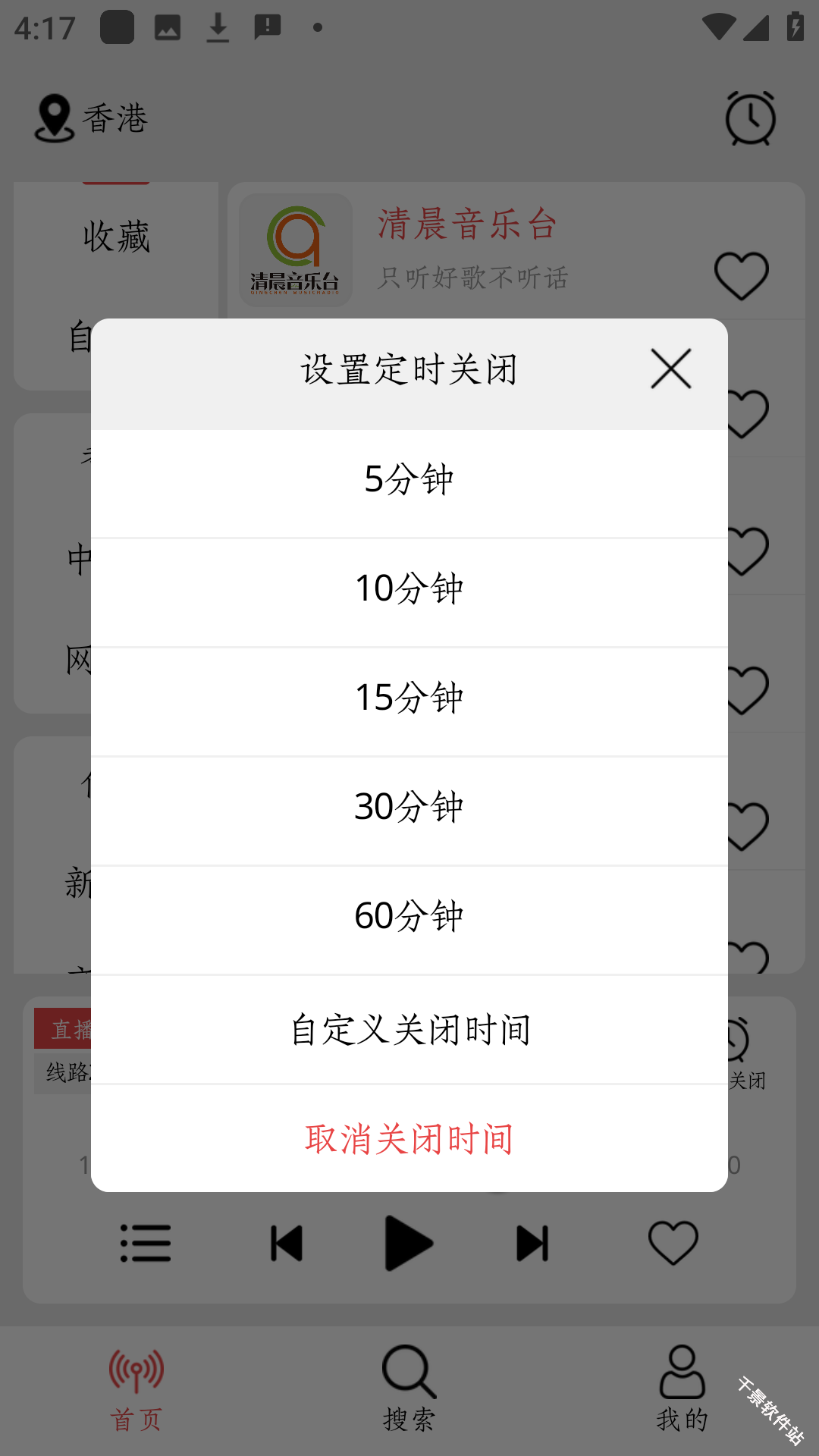
Task: Click 取消关闭时间 to cancel timer
Action: 409,1137
